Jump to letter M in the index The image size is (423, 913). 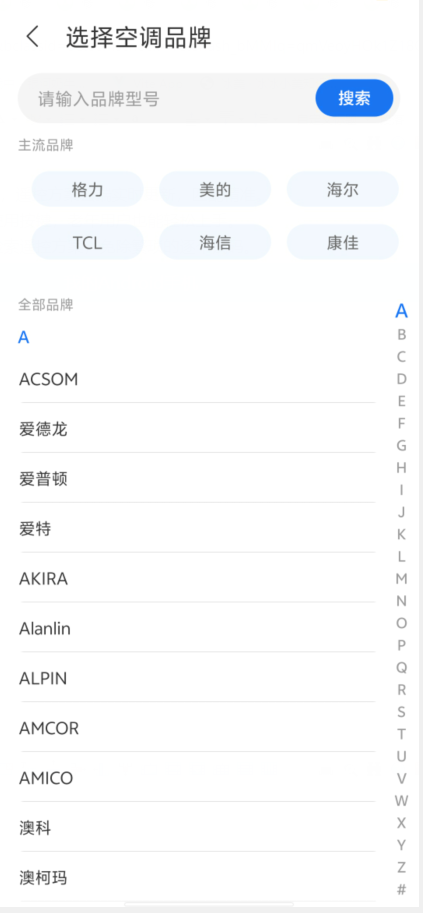coord(401,579)
